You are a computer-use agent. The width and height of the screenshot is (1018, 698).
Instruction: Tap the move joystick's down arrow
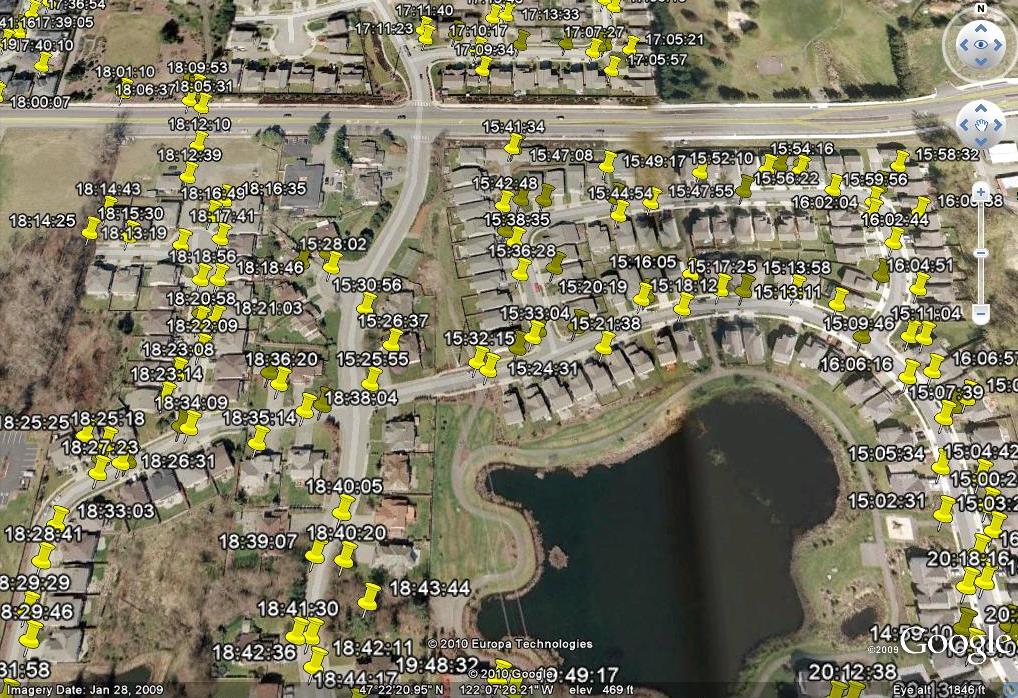[x=980, y=142]
